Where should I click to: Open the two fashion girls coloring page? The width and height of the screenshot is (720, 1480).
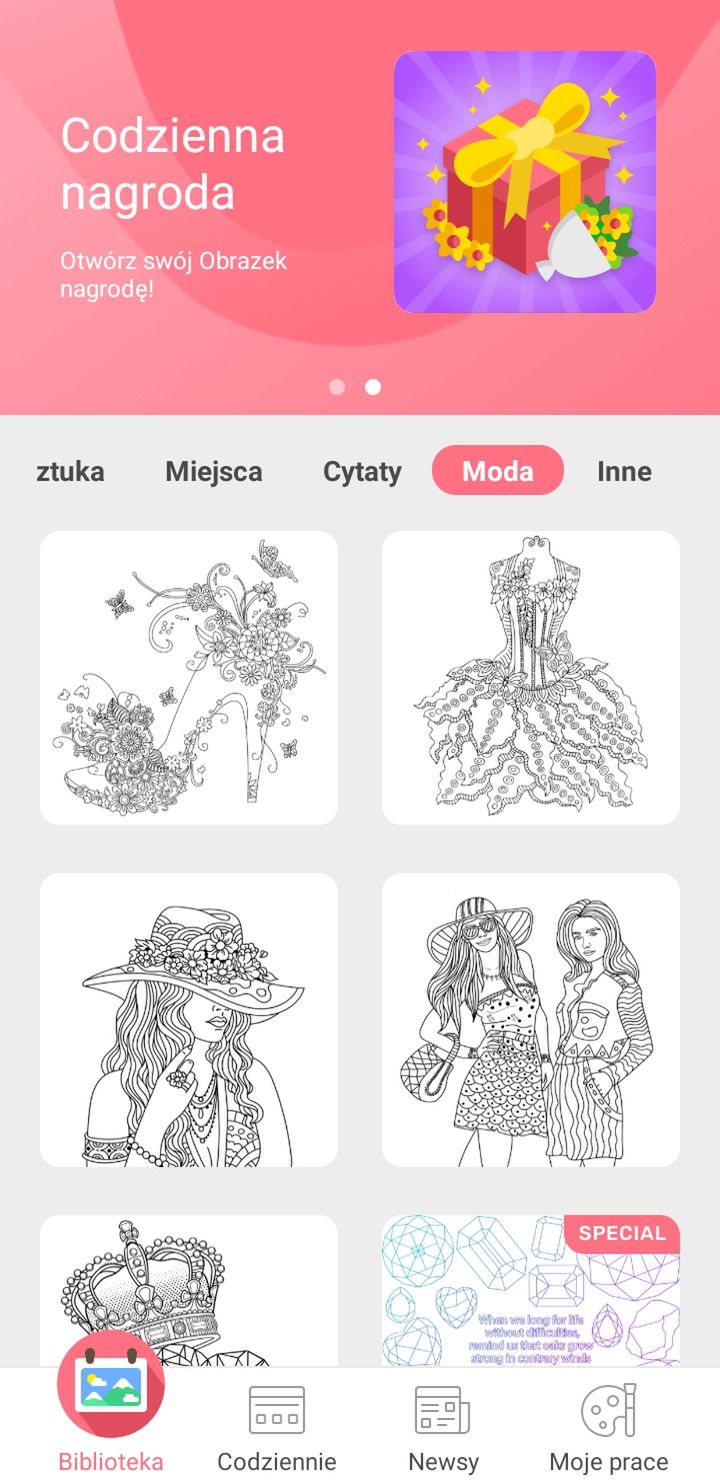531,1020
